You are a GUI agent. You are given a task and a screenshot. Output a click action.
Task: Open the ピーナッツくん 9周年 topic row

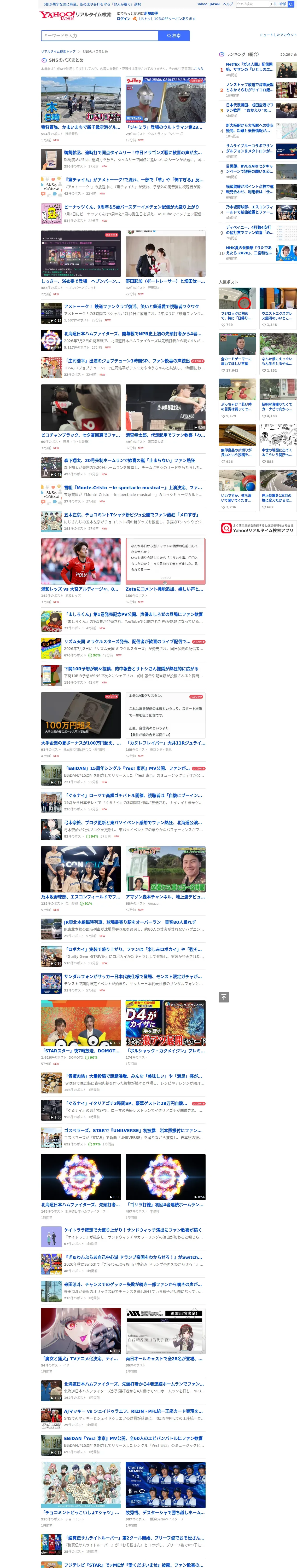pos(123,214)
